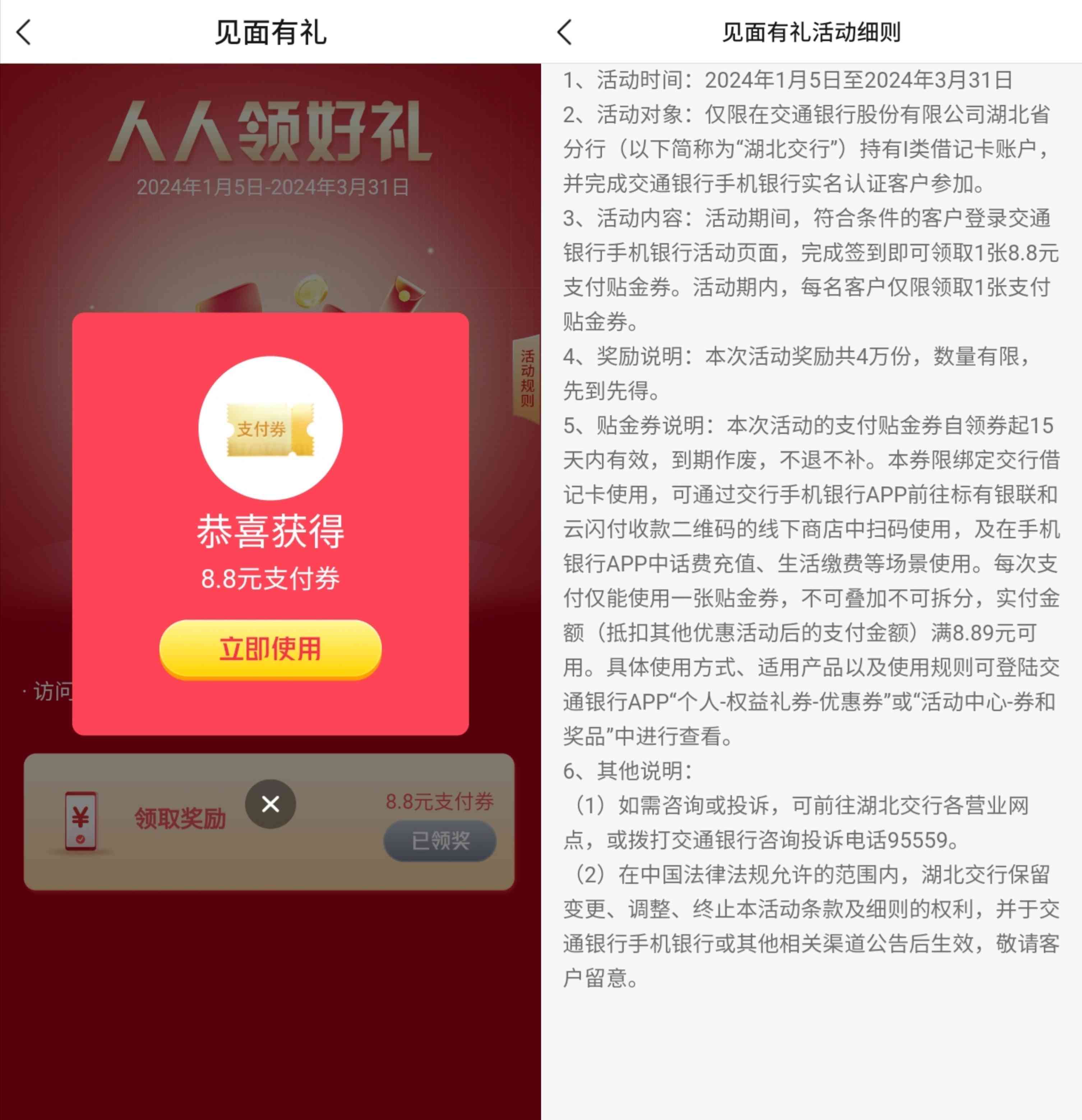Image resolution: width=1082 pixels, height=1120 pixels.
Task: Go back from the 见面有礼活动细则 page
Action: 565,32
